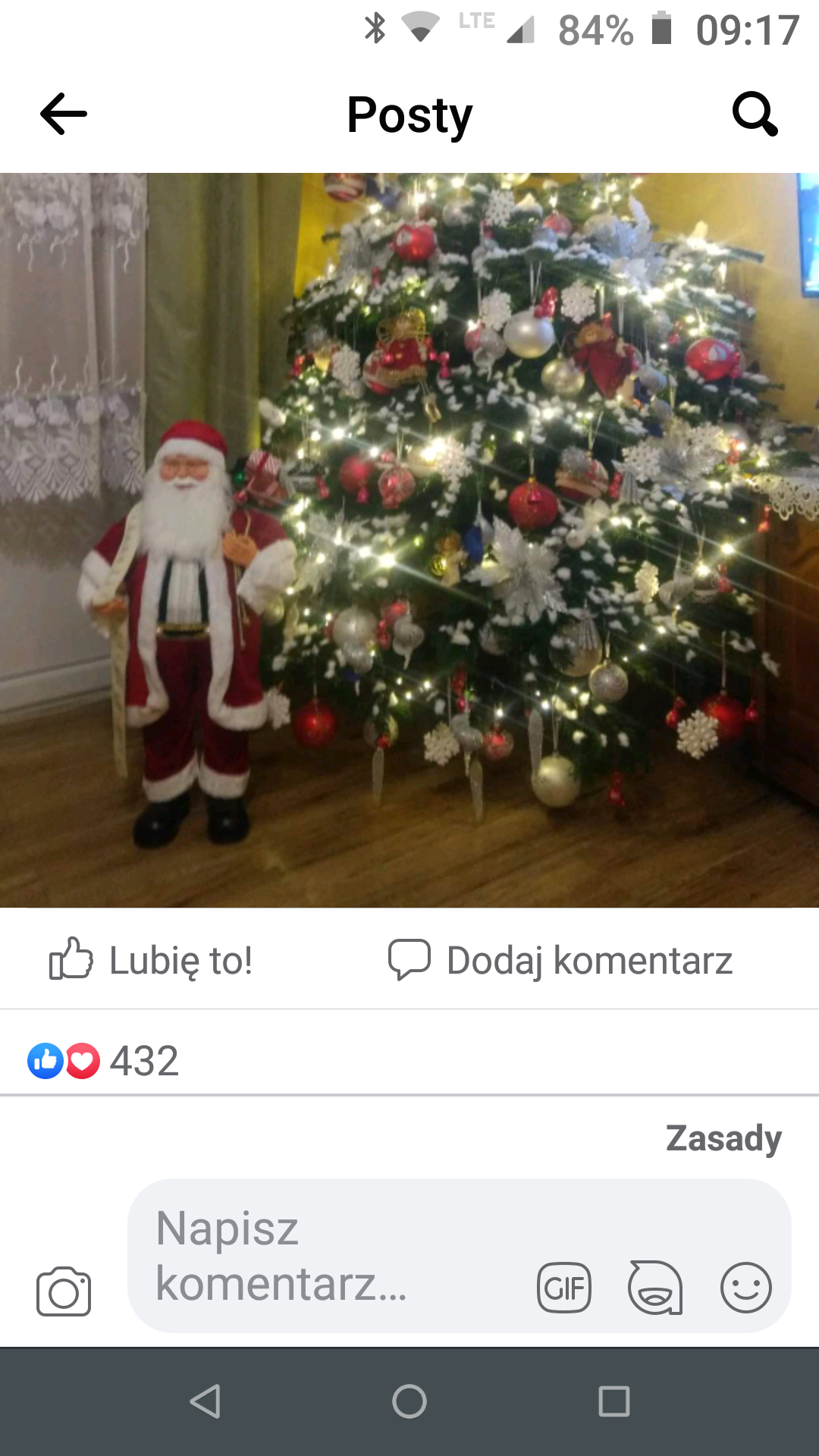Open the Zasady link
The height and width of the screenshot is (1456, 819).
pyautogui.click(x=723, y=1138)
